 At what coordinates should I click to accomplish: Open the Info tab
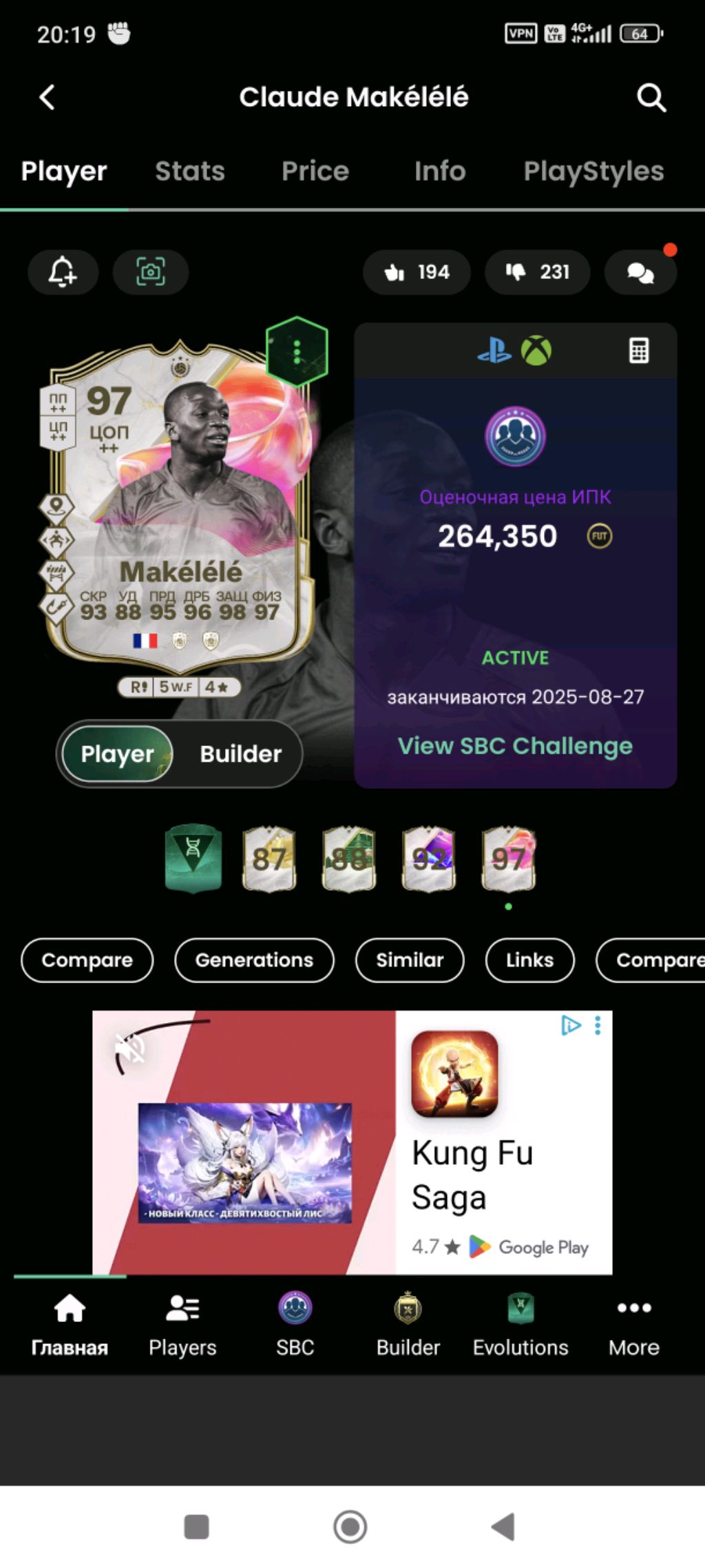pos(440,171)
